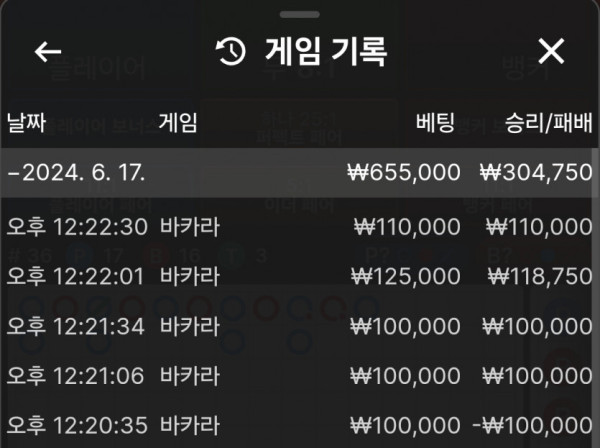Open the 12:22:01 baccarat record
Viewport: 600px width, 448px height.
pyautogui.click(x=300, y=274)
